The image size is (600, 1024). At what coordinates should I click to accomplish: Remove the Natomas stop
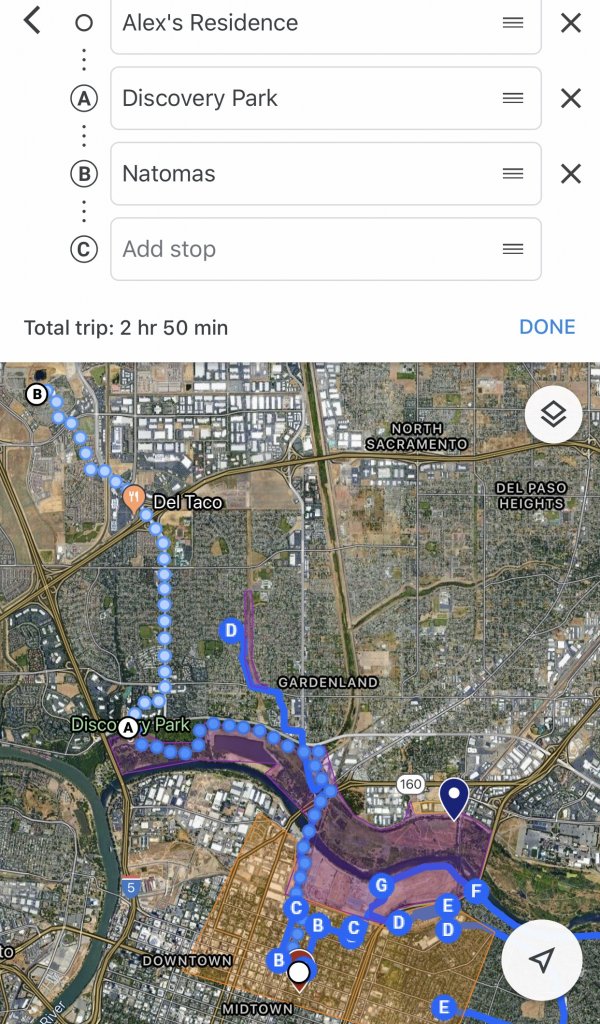[570, 174]
